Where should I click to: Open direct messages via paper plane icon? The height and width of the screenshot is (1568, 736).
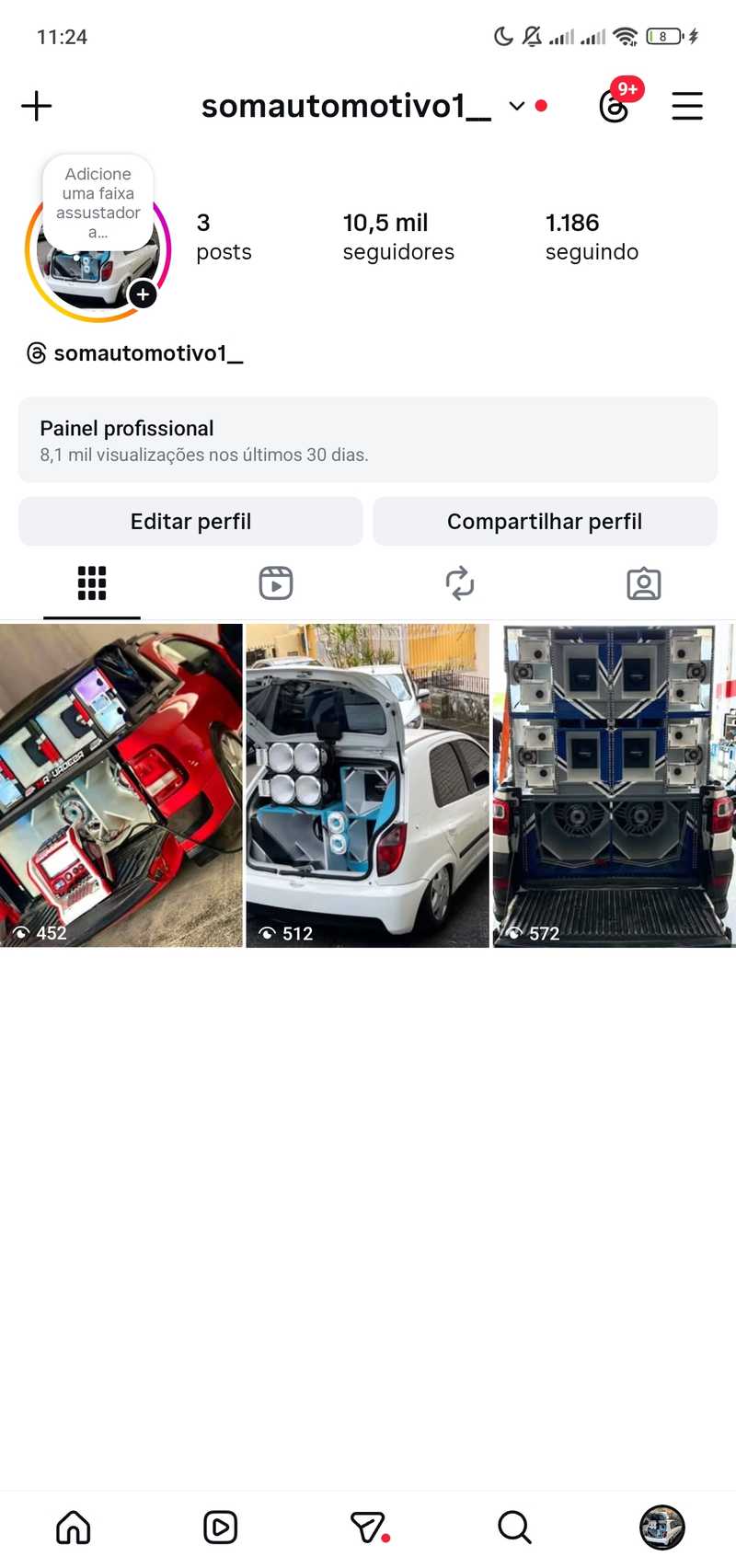(366, 1526)
